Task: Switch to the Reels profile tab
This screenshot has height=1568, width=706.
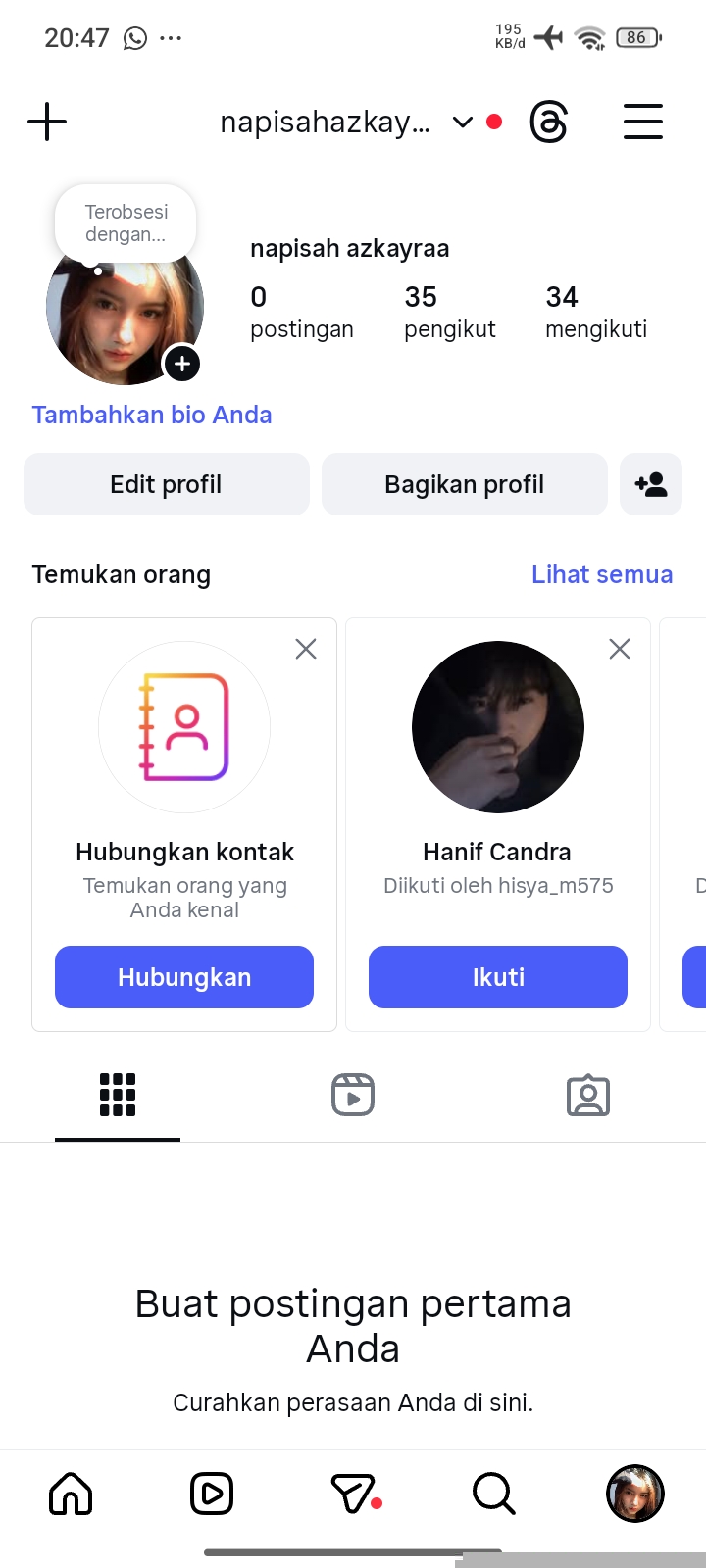Action: (353, 1096)
